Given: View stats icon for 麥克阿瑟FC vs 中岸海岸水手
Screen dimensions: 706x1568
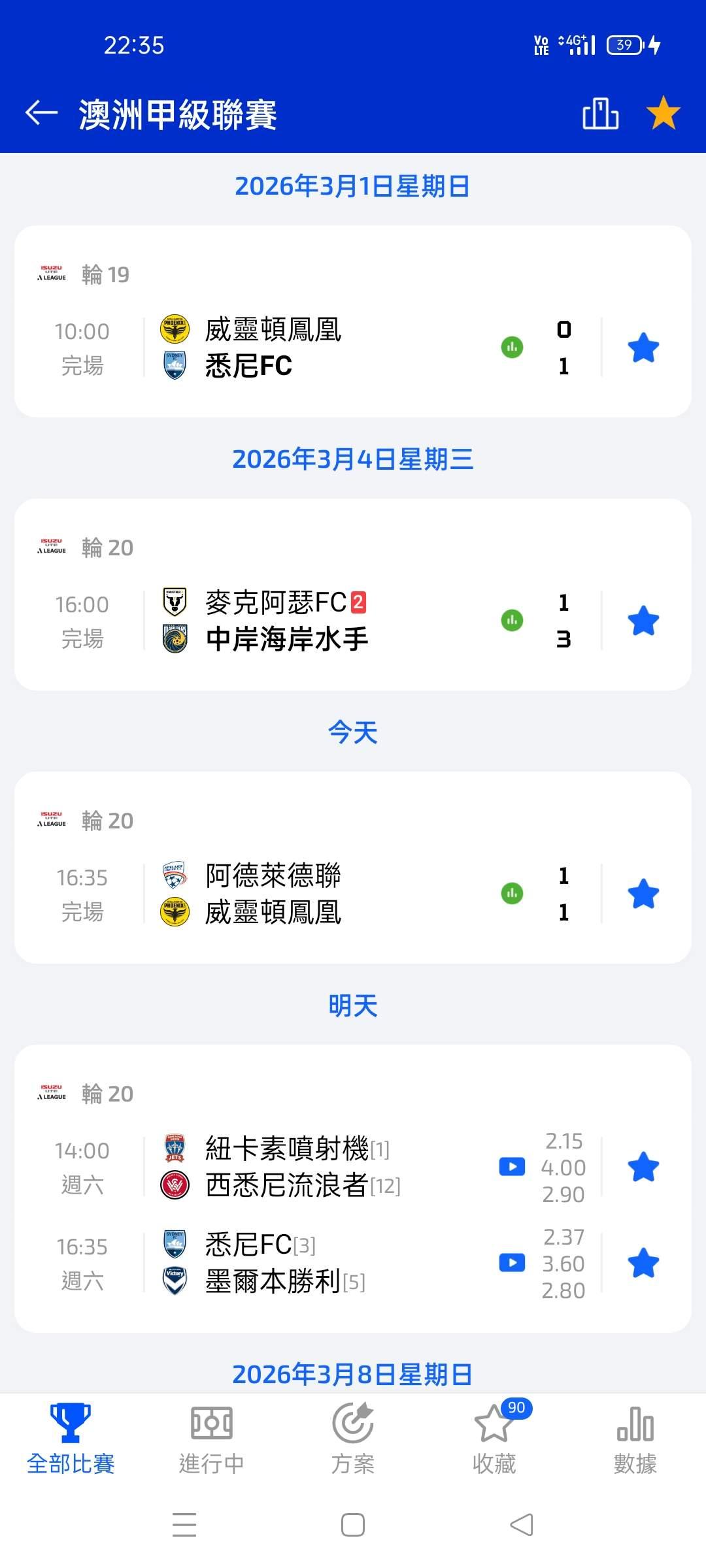Looking at the screenshot, I should click(512, 620).
